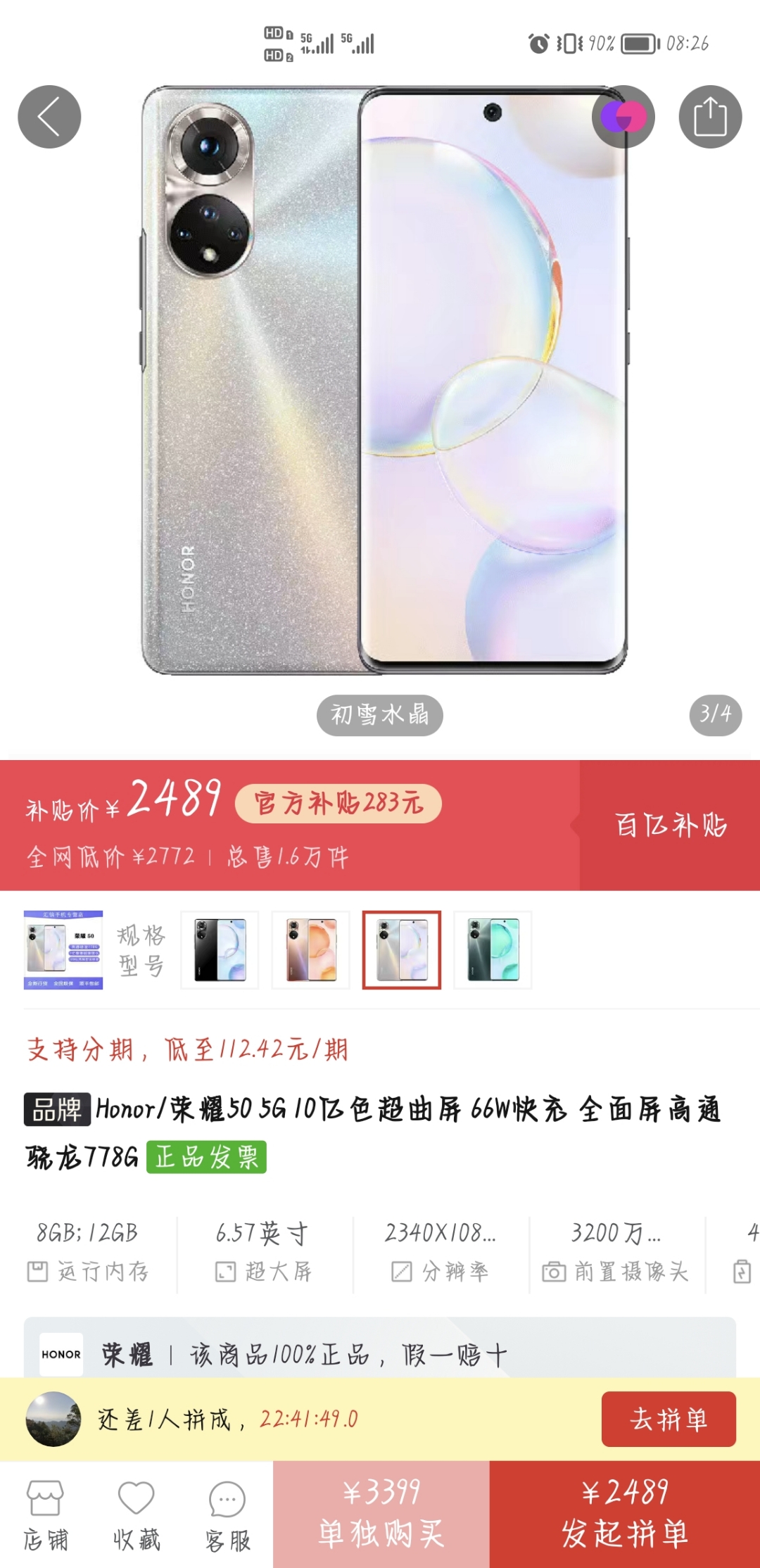
Task: Buy alone for ¥3399 单独购买
Action: 381,1514
